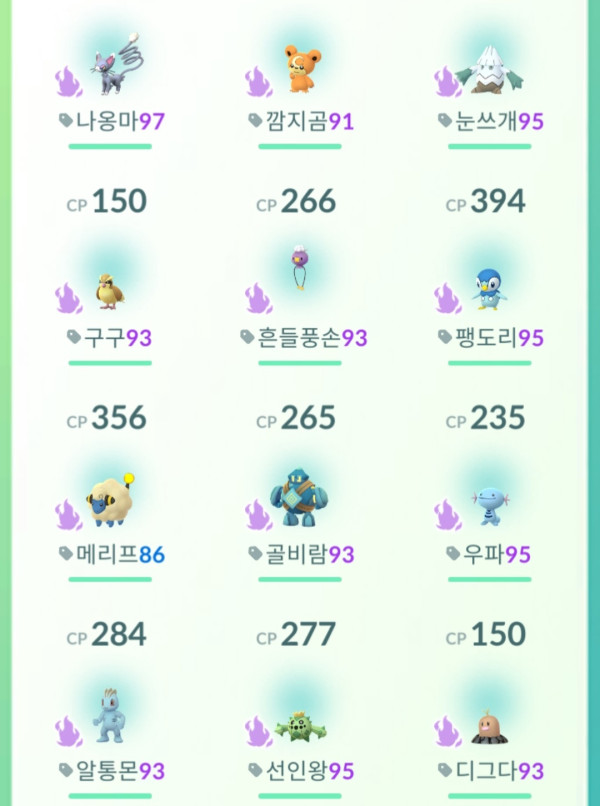This screenshot has height=806, width=600.
Task: View details for 눈쓰개95
Action: [490, 70]
